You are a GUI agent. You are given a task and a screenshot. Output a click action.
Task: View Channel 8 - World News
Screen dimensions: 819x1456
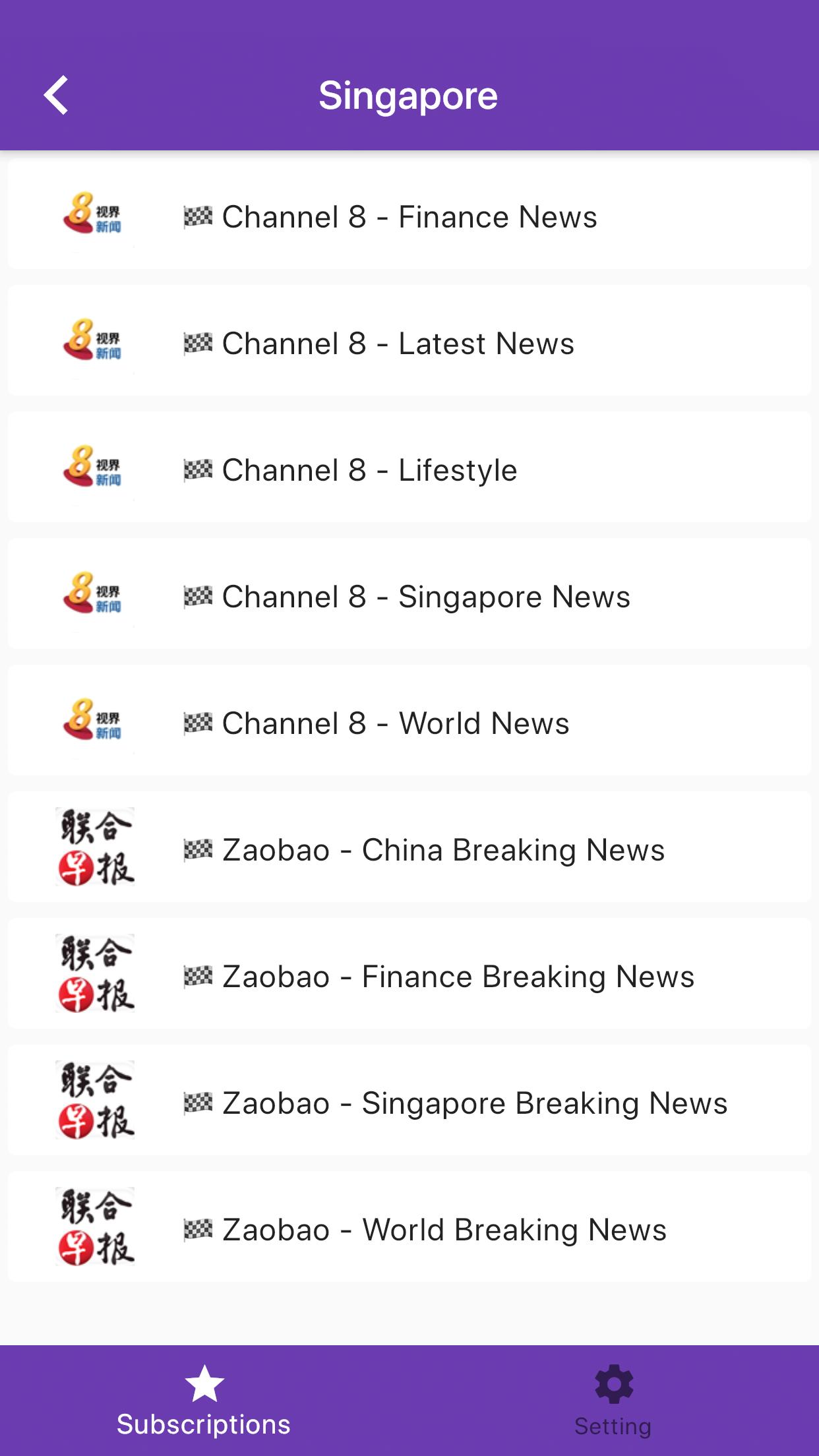(409, 723)
